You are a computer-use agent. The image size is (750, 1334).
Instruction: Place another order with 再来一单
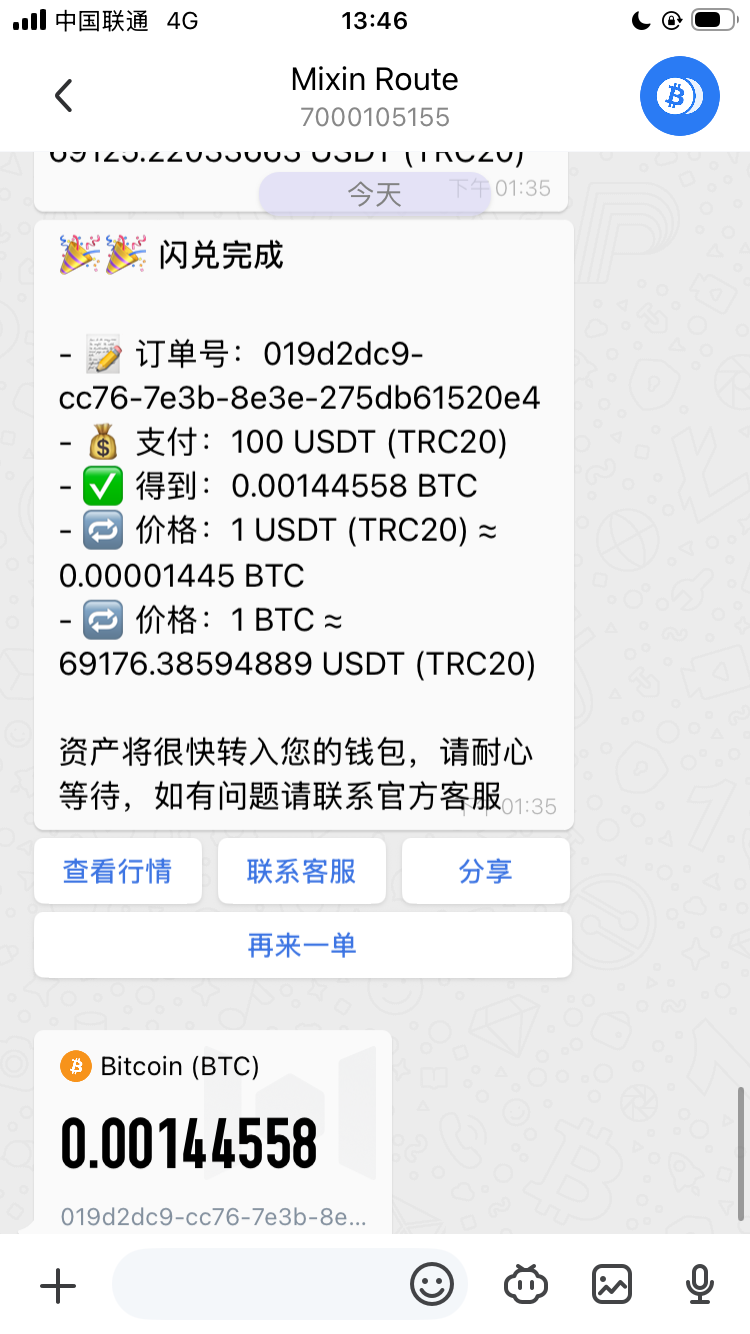click(303, 945)
